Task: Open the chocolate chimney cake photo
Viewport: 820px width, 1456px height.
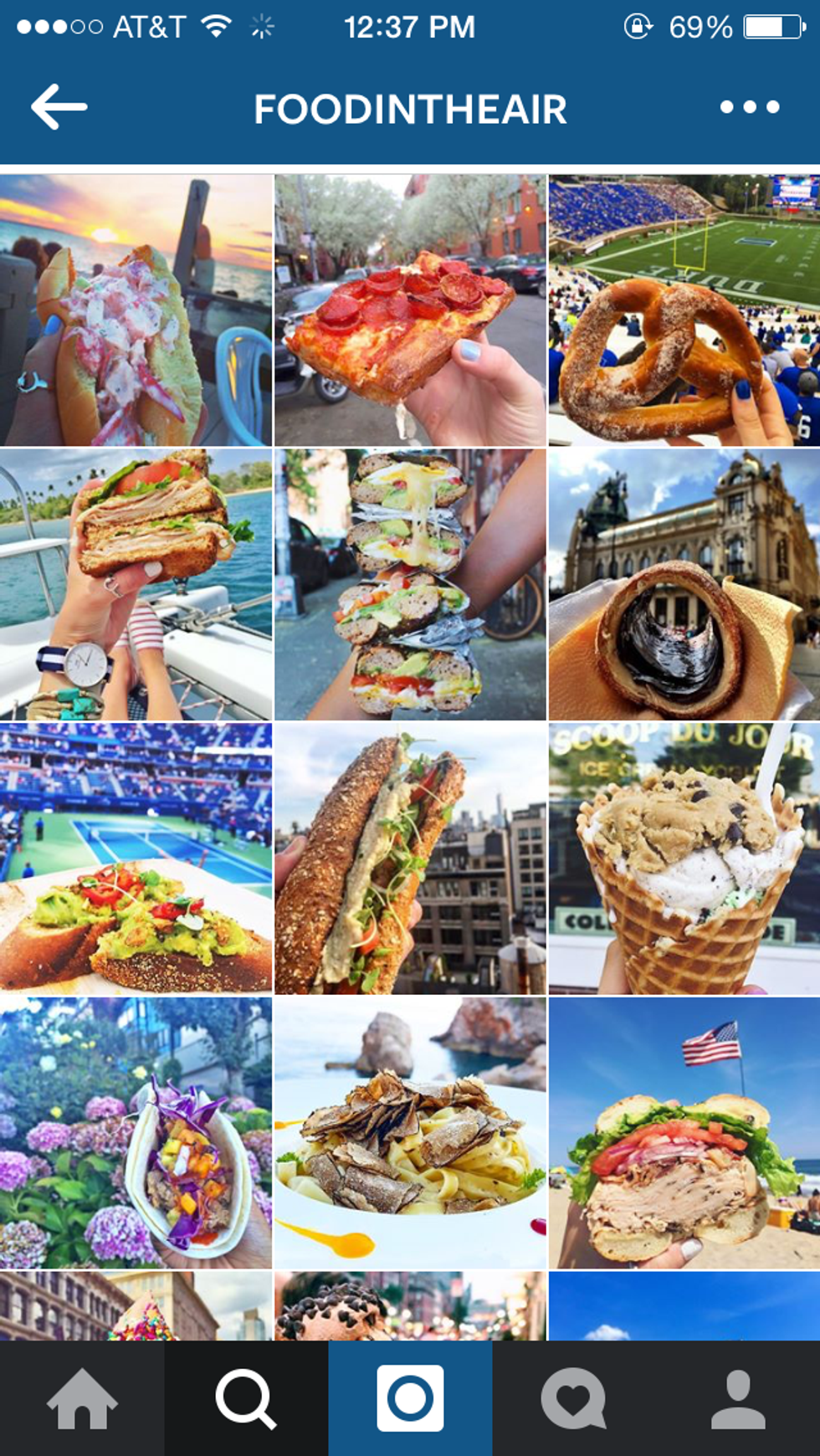Action: [x=684, y=584]
